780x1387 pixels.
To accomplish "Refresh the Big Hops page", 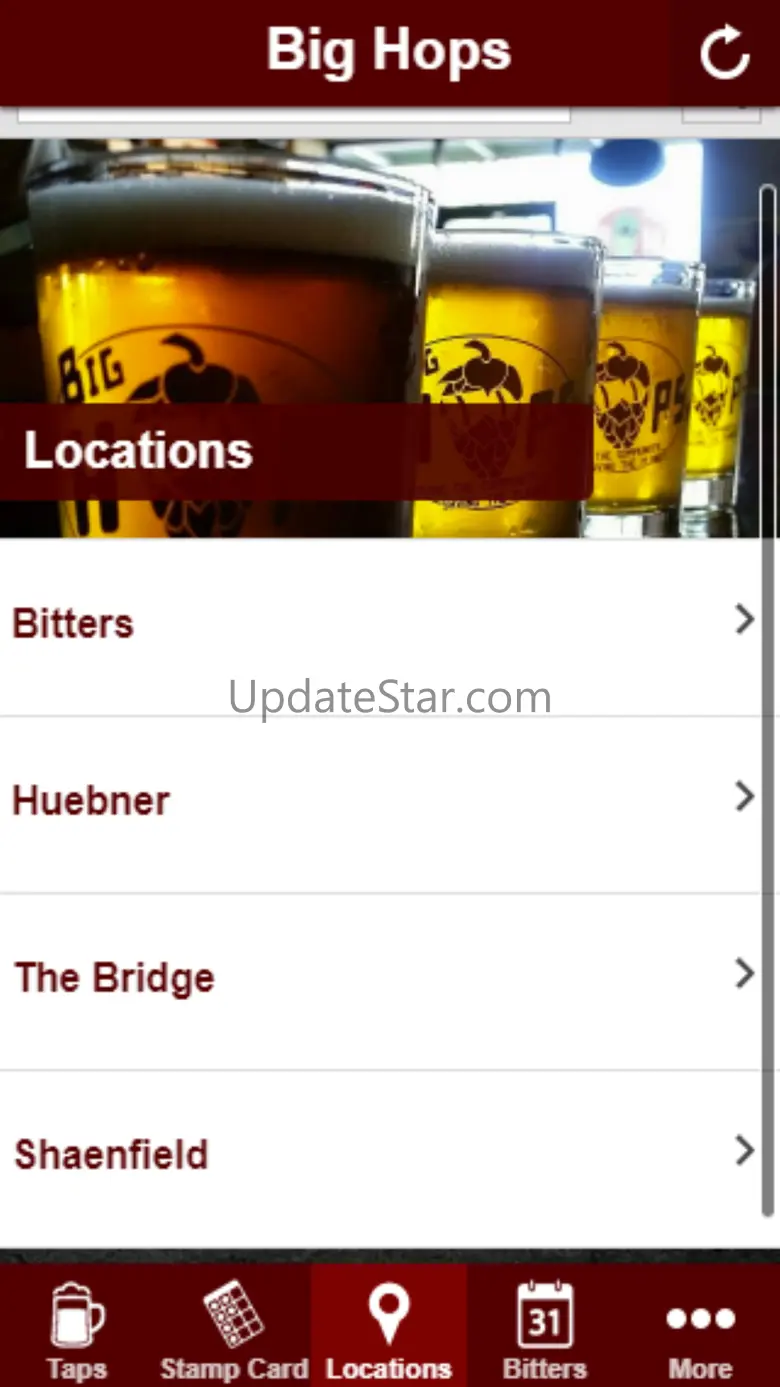I will tap(724, 52).
